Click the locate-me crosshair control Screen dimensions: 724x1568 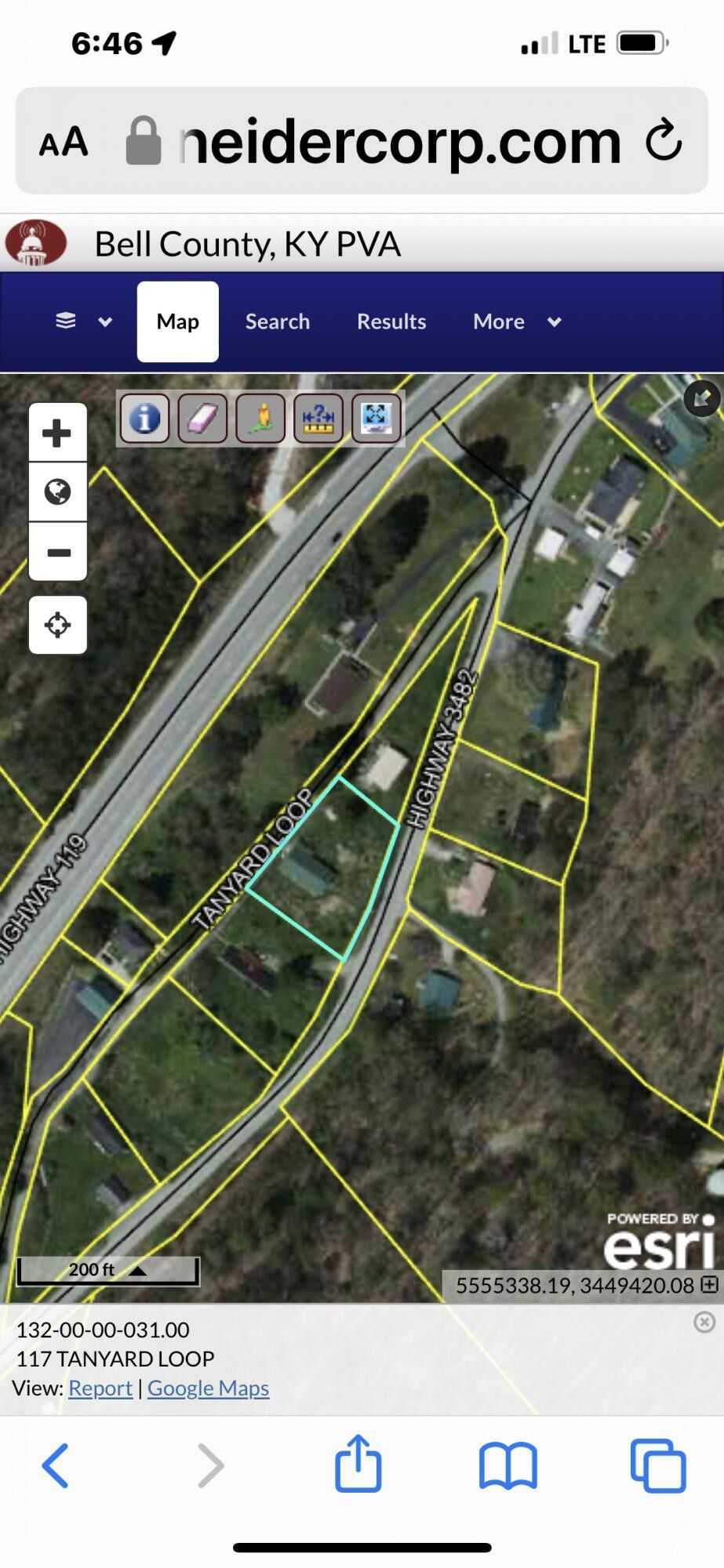[x=57, y=625]
